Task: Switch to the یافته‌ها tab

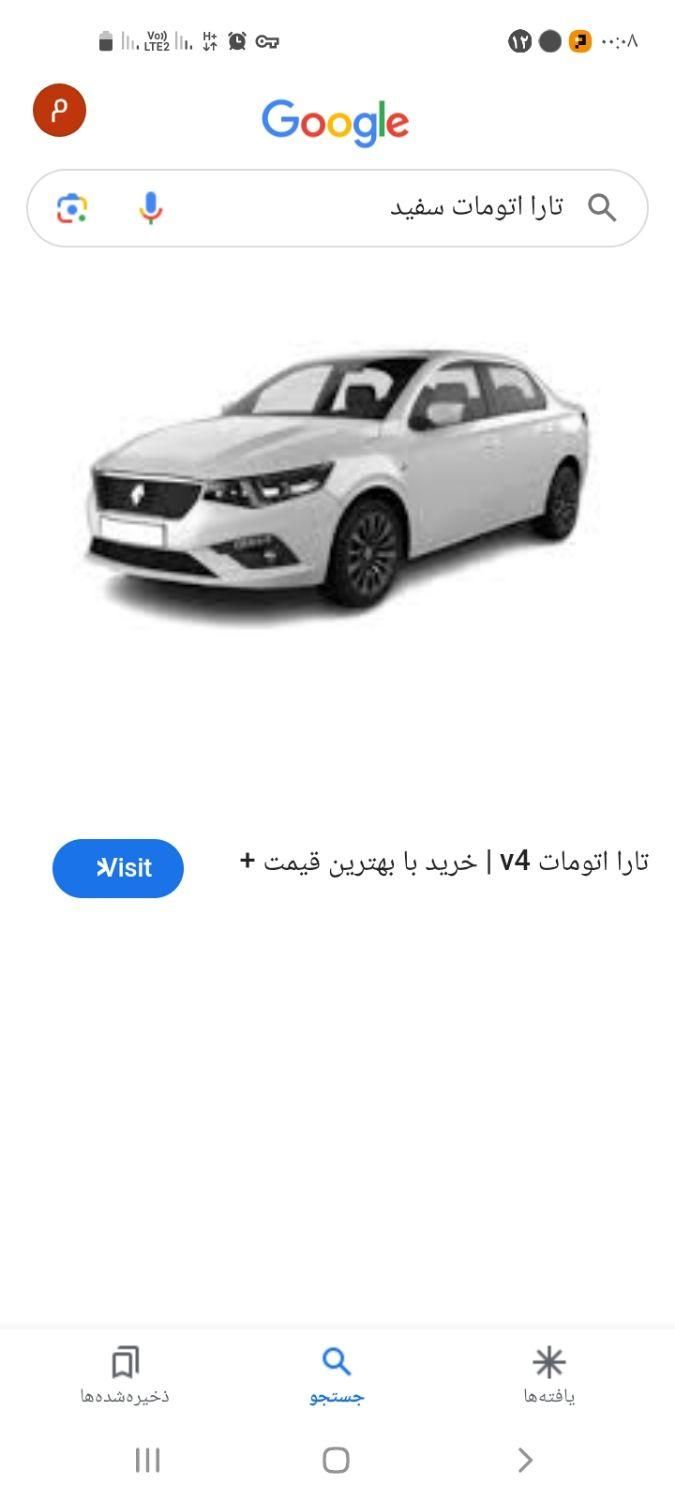Action: pos(549,1375)
